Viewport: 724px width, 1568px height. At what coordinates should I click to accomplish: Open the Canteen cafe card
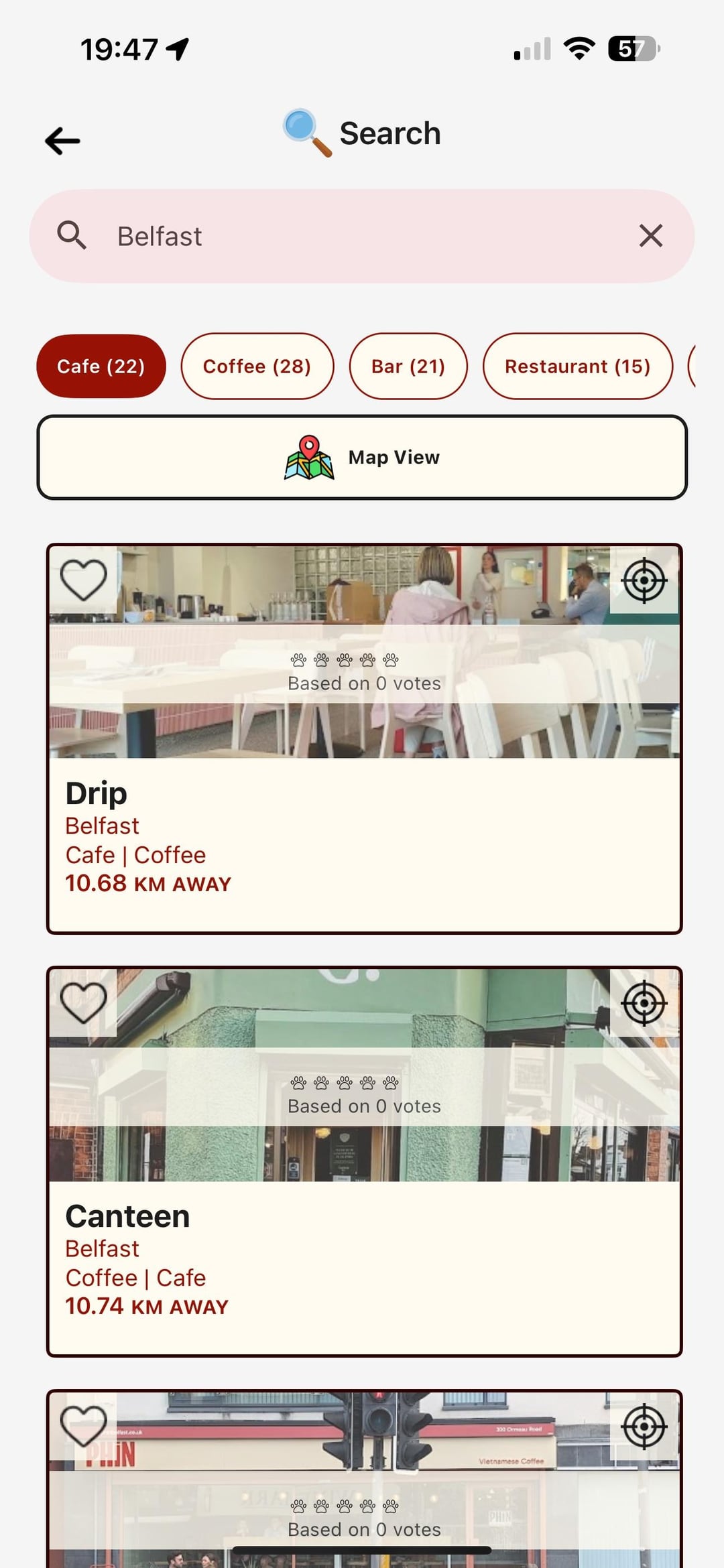(x=362, y=1260)
